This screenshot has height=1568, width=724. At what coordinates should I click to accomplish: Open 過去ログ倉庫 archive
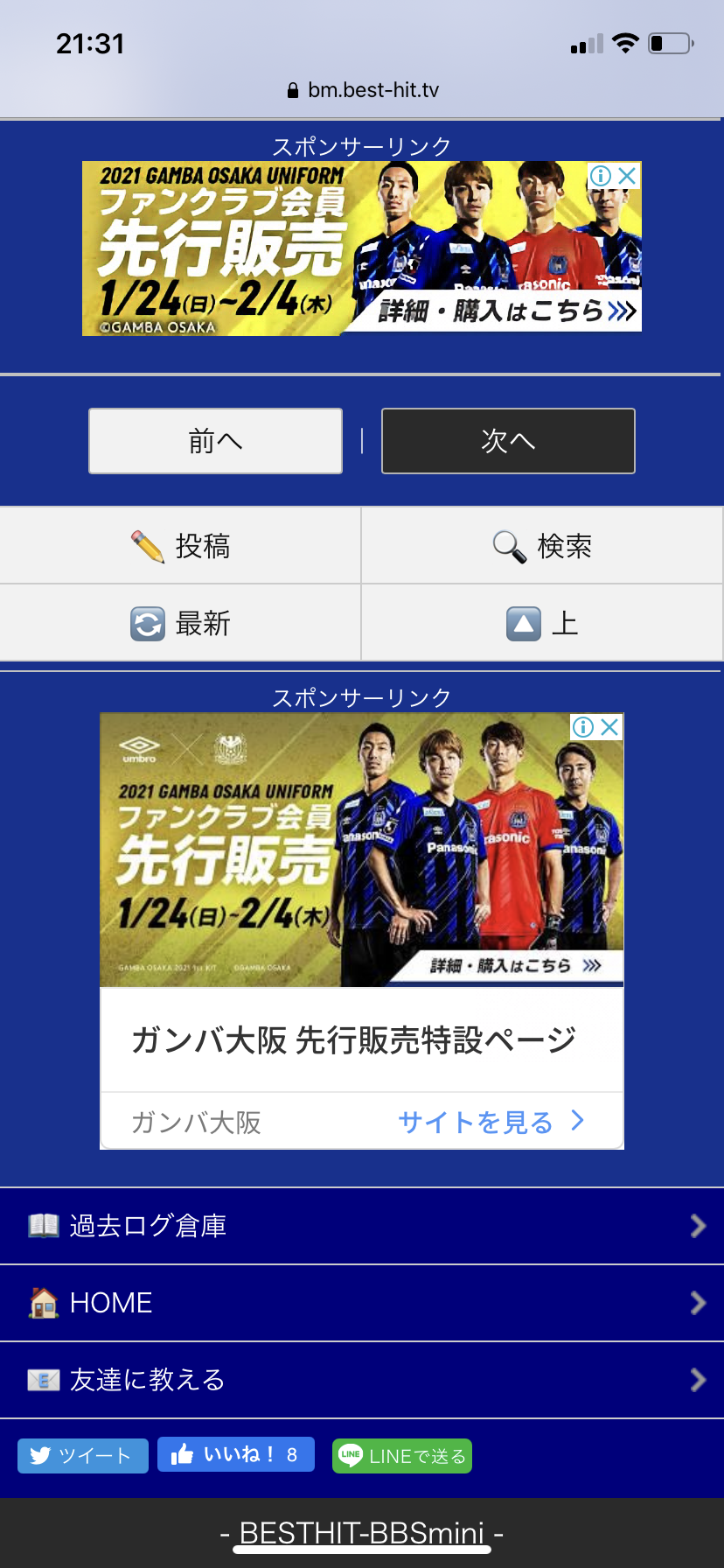pos(362,1226)
